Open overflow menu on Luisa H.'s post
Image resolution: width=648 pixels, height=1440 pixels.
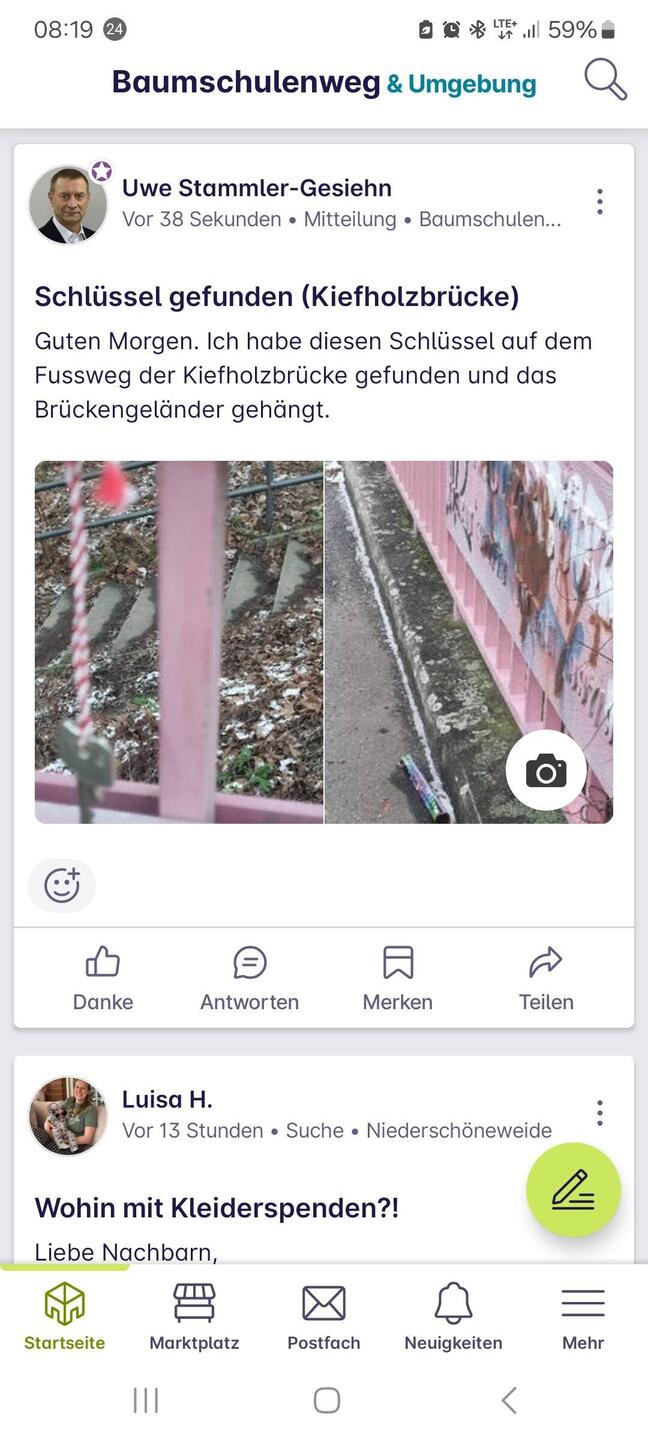[x=599, y=1113]
